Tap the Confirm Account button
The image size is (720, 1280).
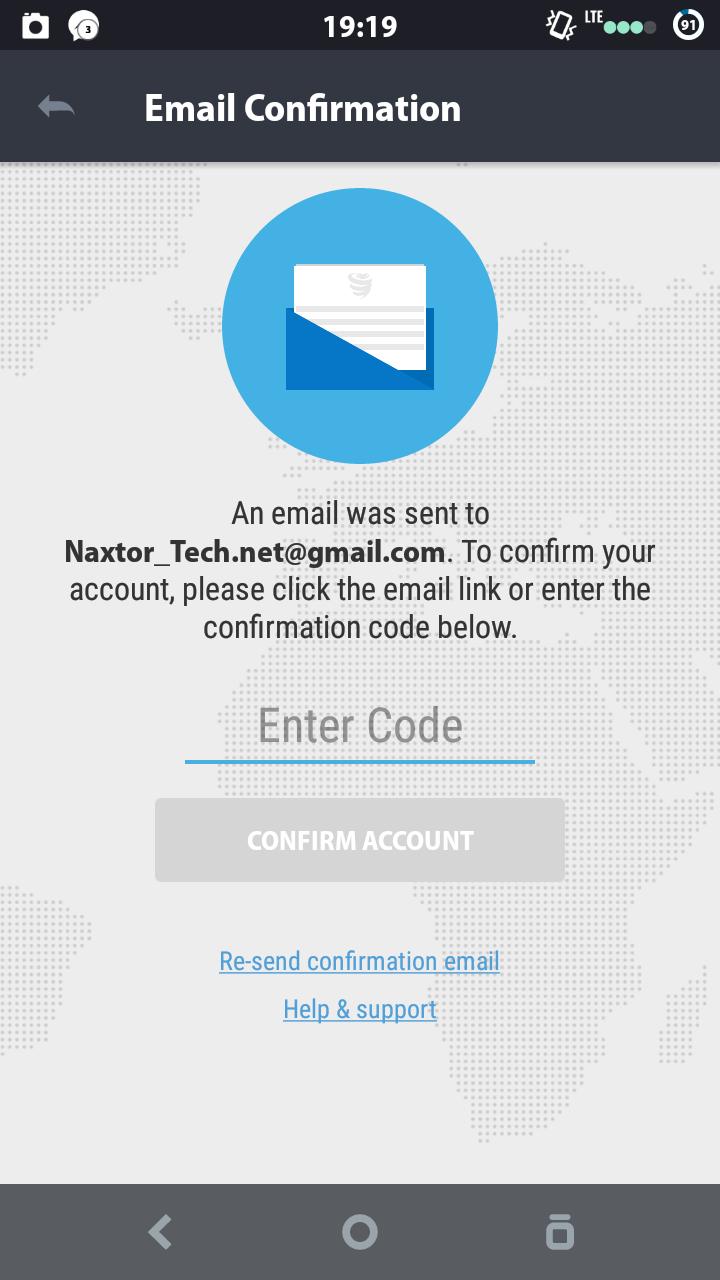(x=360, y=840)
